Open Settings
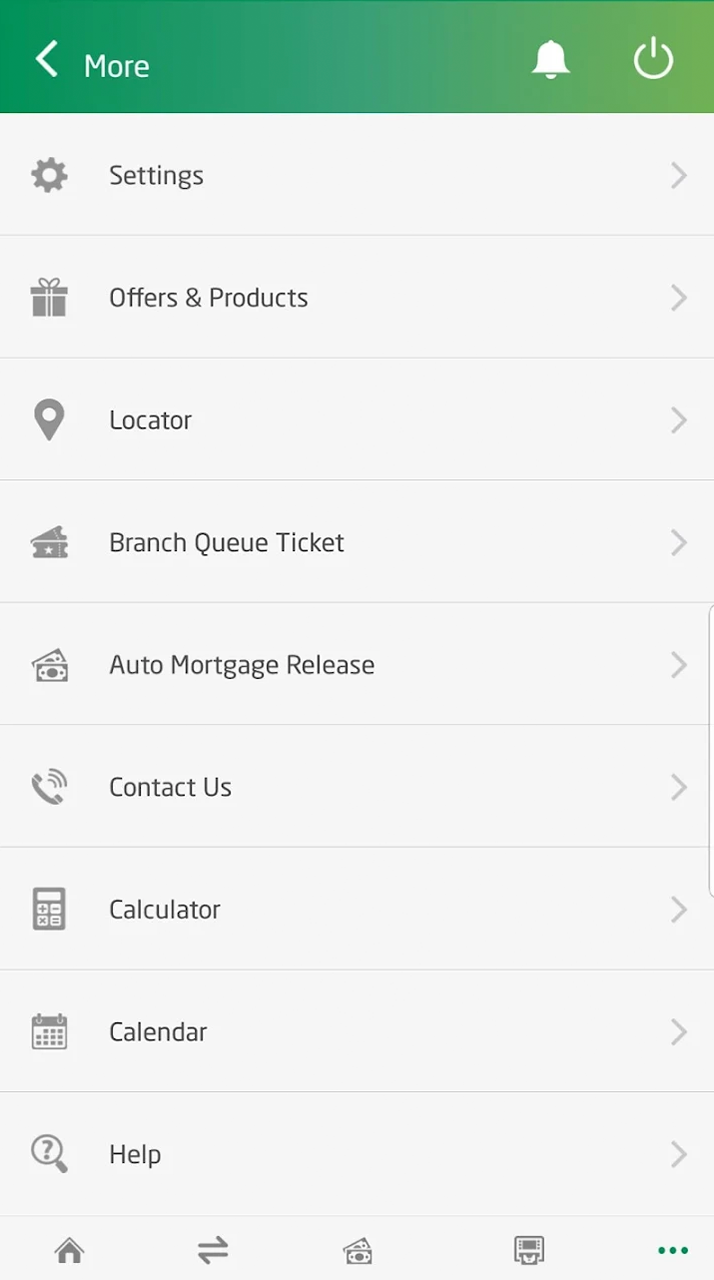This screenshot has width=714, height=1280. [x=356, y=176]
